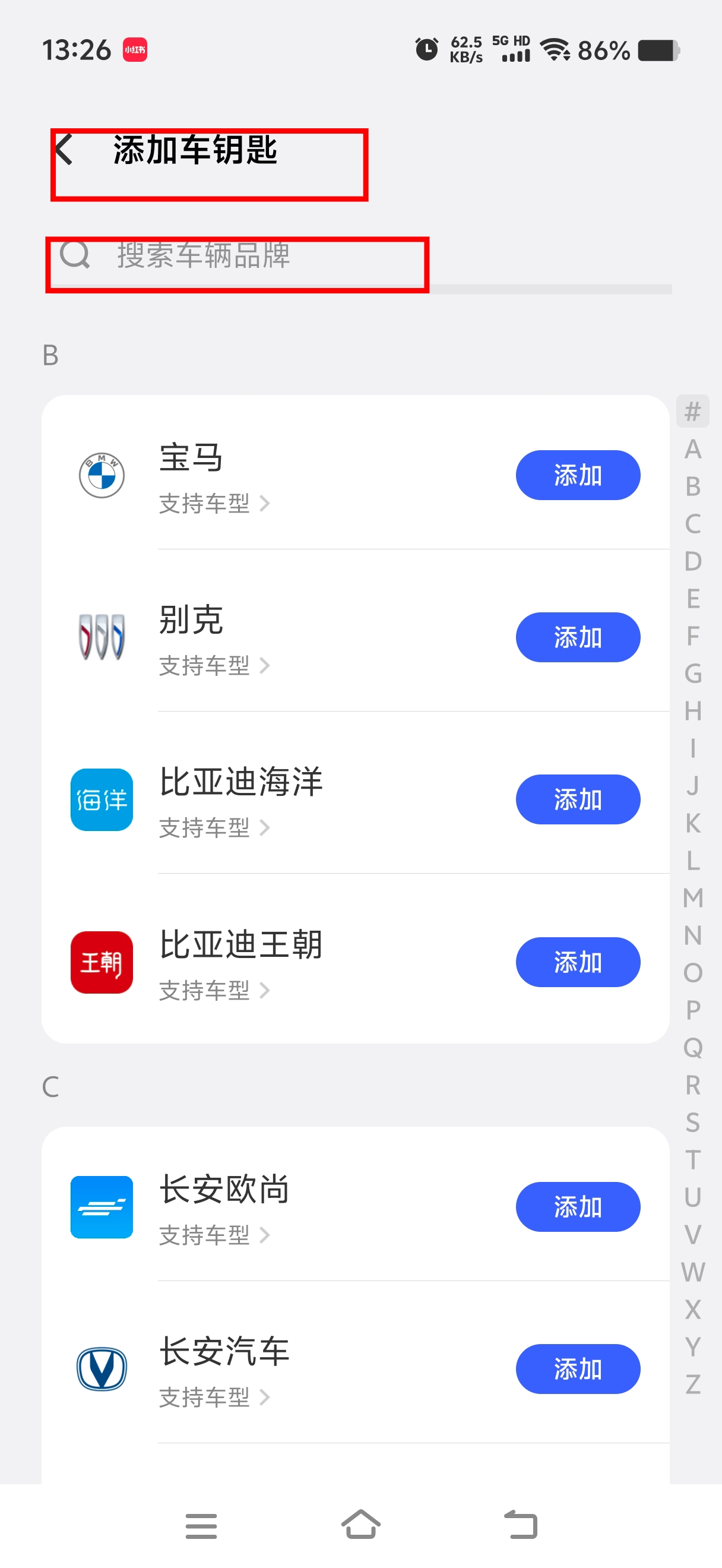Show supported models for 长安汽车

214,1397
